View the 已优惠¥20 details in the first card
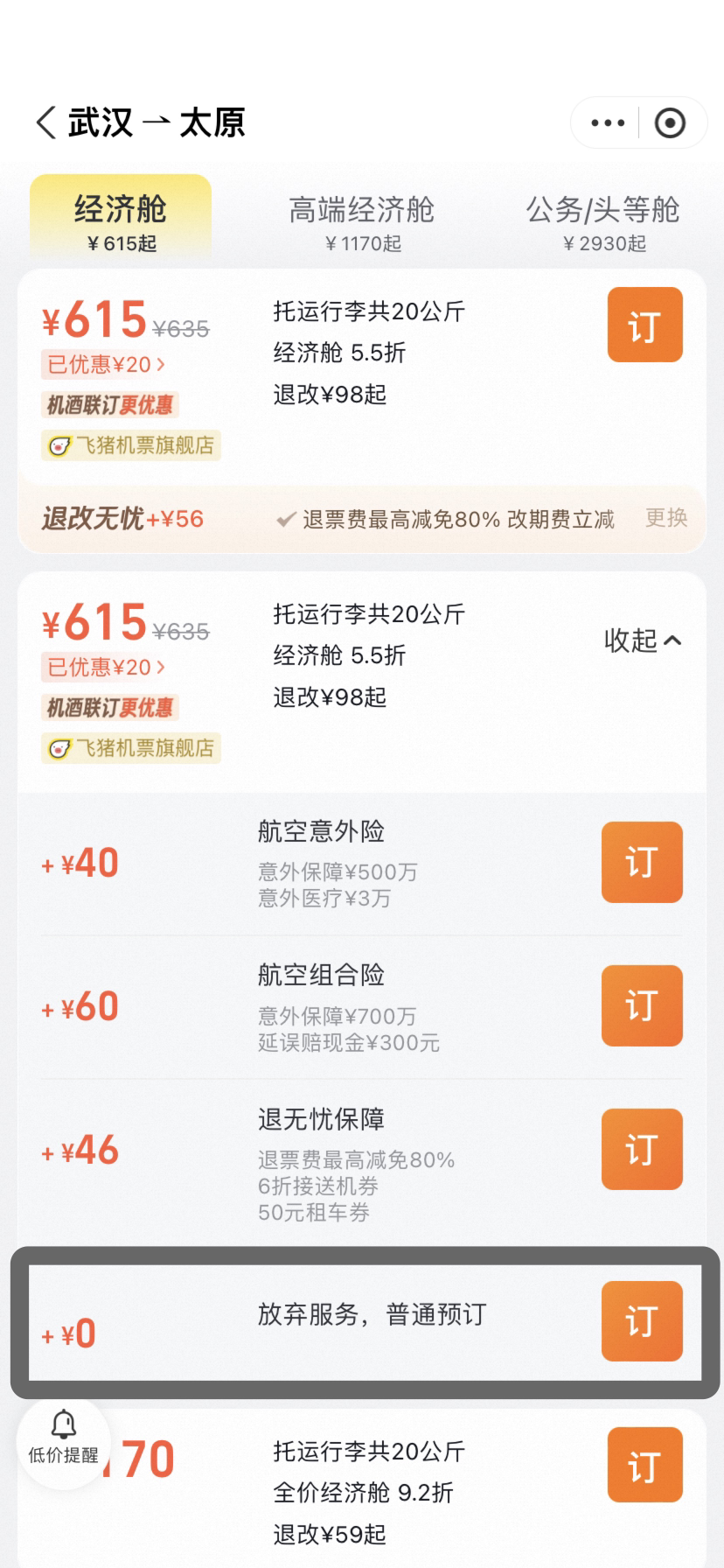 pyautogui.click(x=106, y=365)
